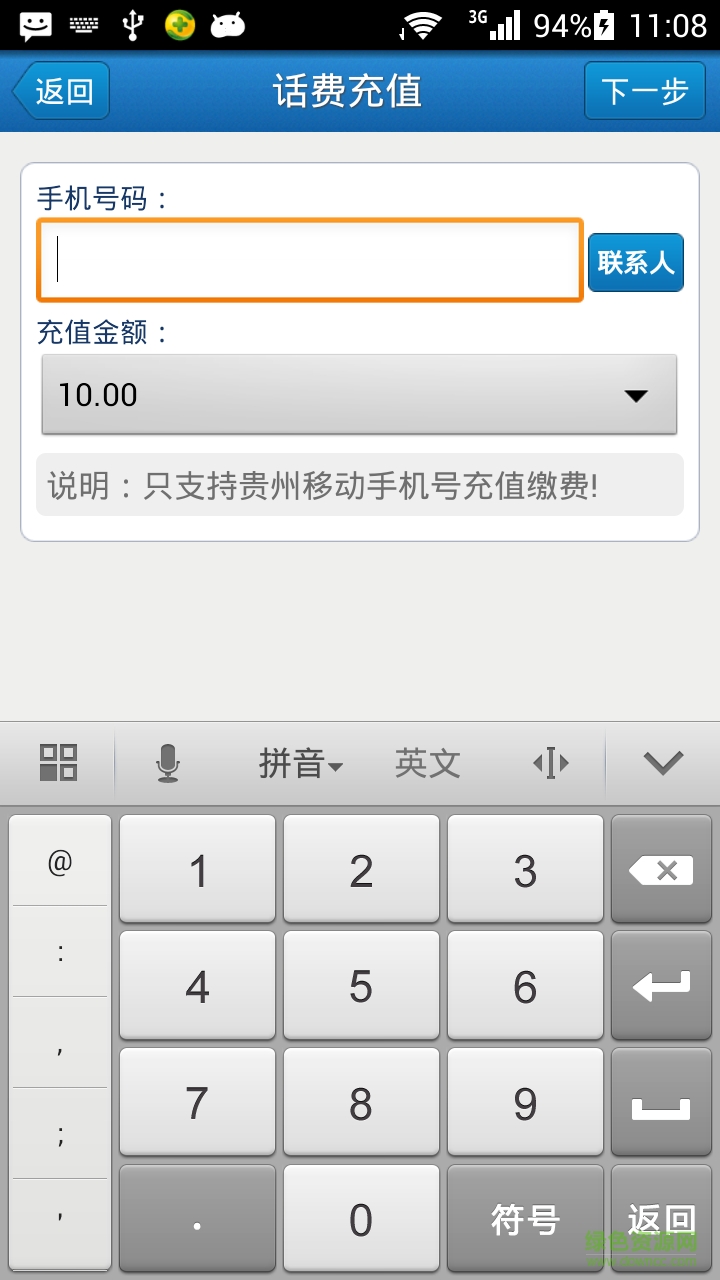The width and height of the screenshot is (720, 1280).
Task: Tap the keyboard layout switcher grid icon
Action: (x=58, y=762)
